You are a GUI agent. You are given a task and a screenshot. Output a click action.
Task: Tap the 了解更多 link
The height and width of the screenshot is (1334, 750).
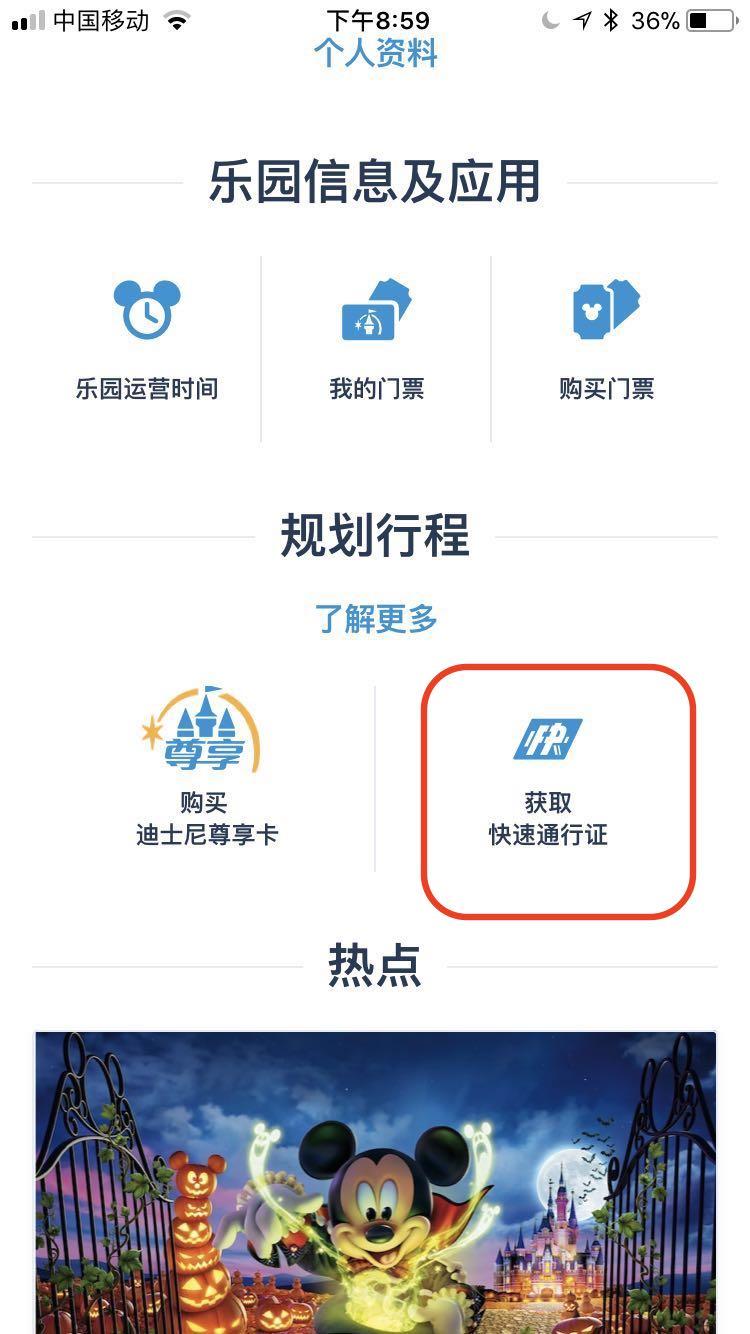pos(376,619)
